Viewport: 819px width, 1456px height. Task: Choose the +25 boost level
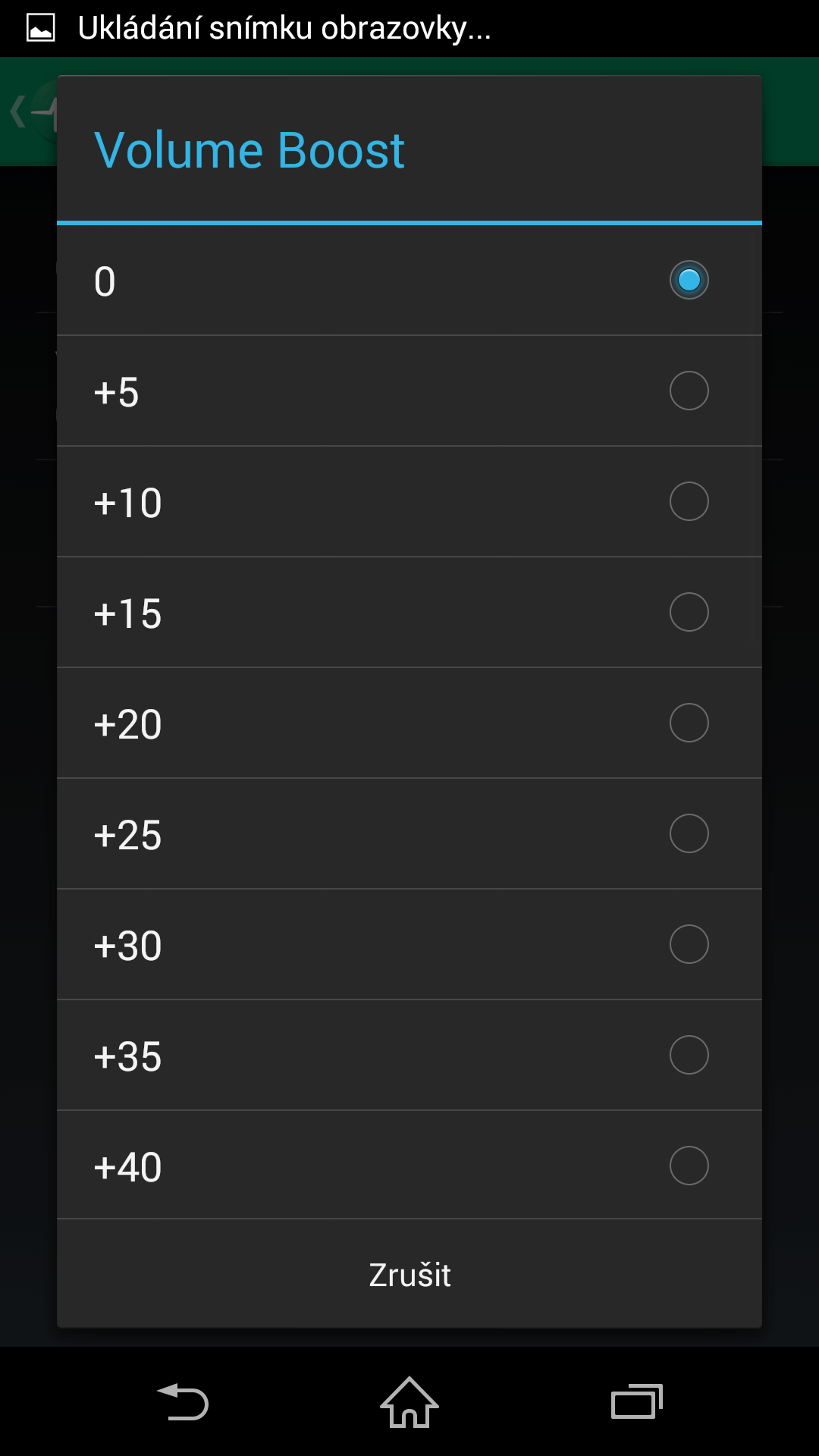409,834
